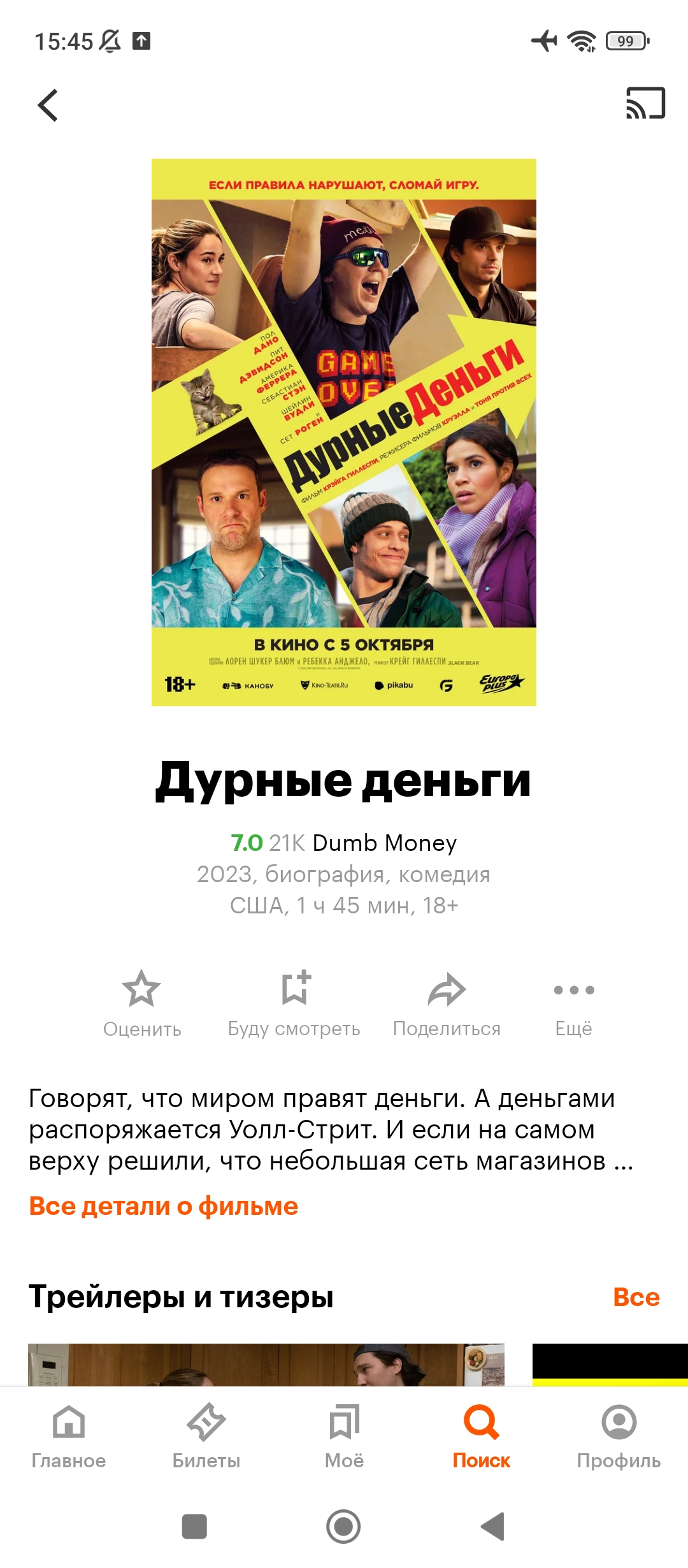The height and width of the screenshot is (1568, 688).
Task: Switch to the Моё tab
Action: [x=344, y=1435]
